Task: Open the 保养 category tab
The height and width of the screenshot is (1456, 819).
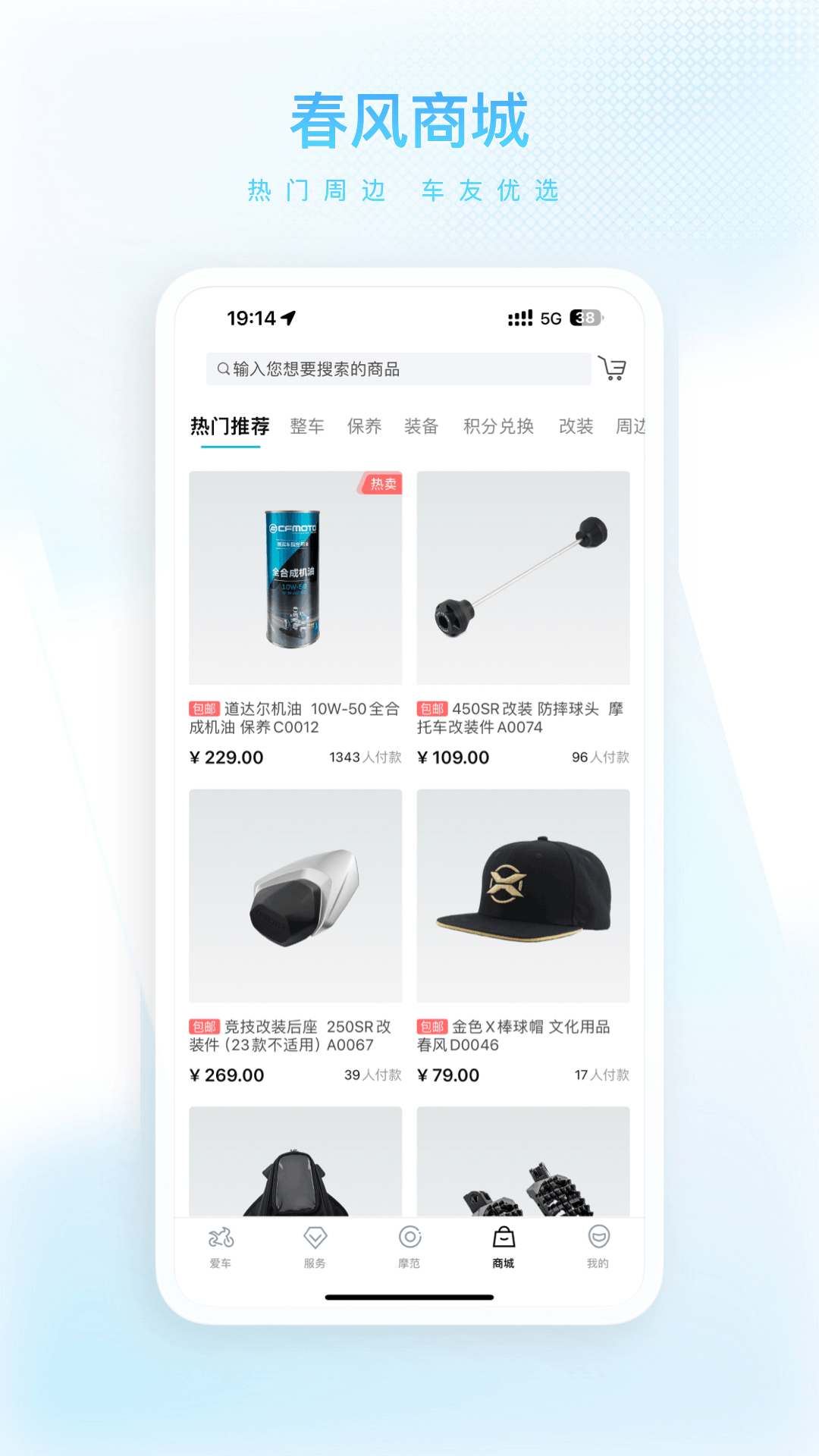Action: coord(365,425)
